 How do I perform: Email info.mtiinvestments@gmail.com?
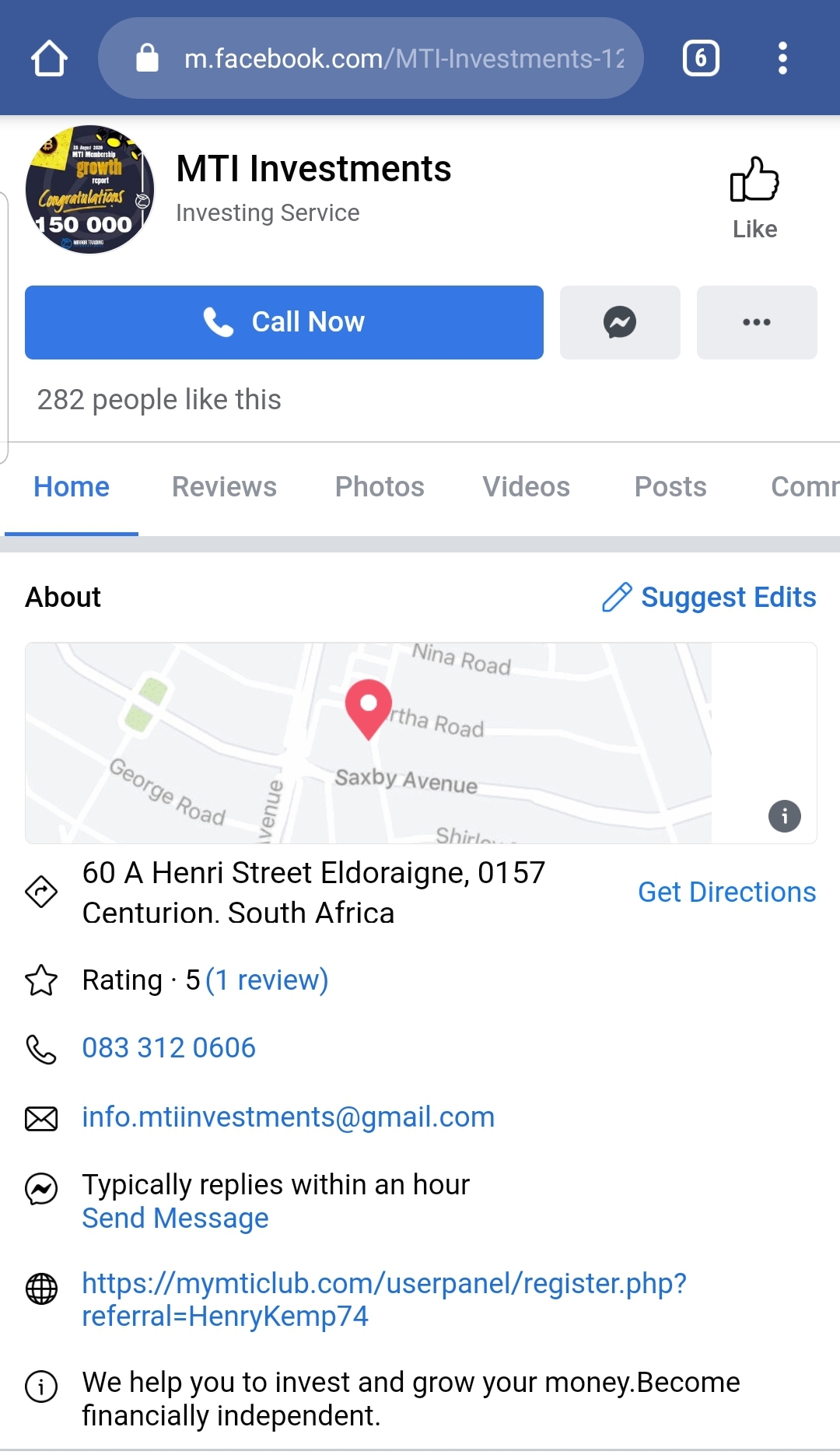[288, 1117]
